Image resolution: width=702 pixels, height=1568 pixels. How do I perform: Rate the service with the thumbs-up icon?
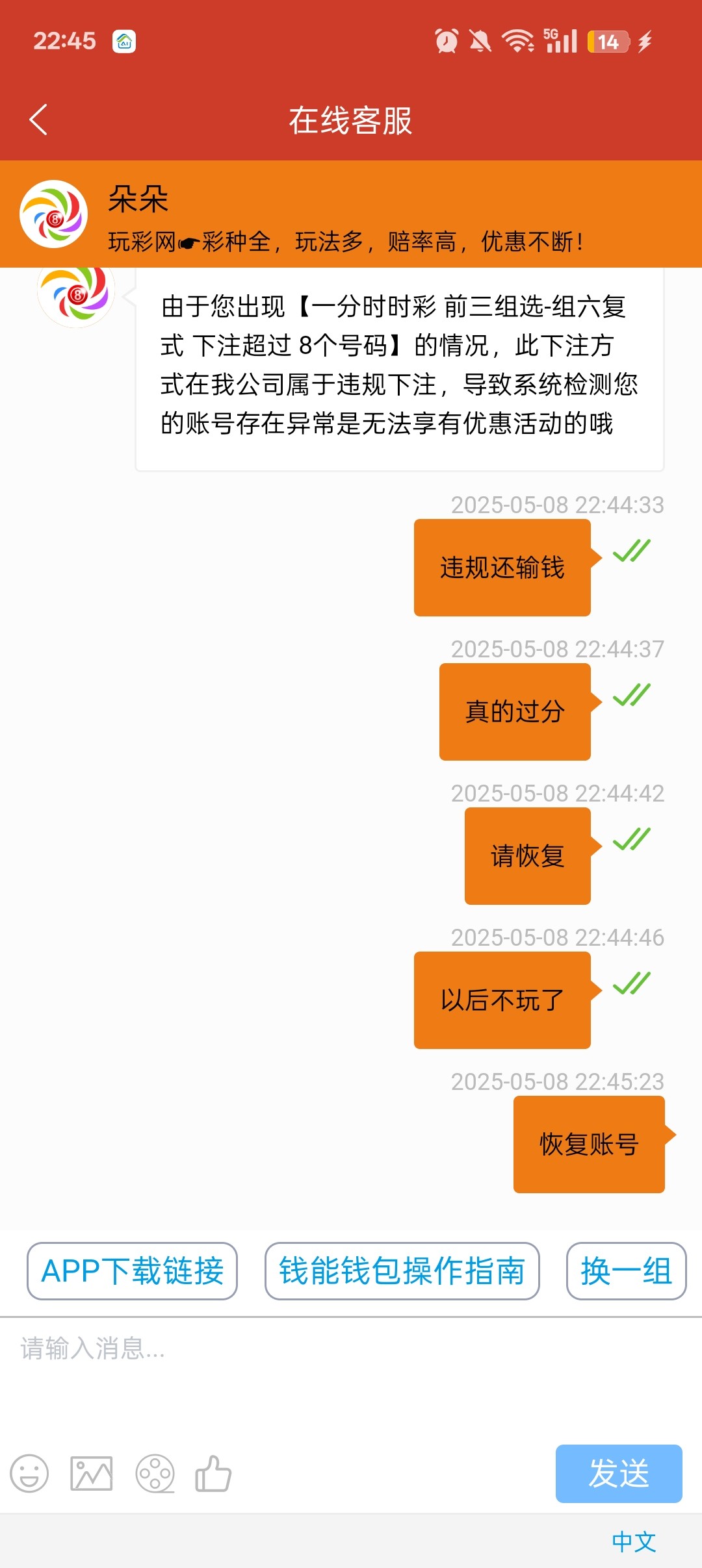(213, 1473)
